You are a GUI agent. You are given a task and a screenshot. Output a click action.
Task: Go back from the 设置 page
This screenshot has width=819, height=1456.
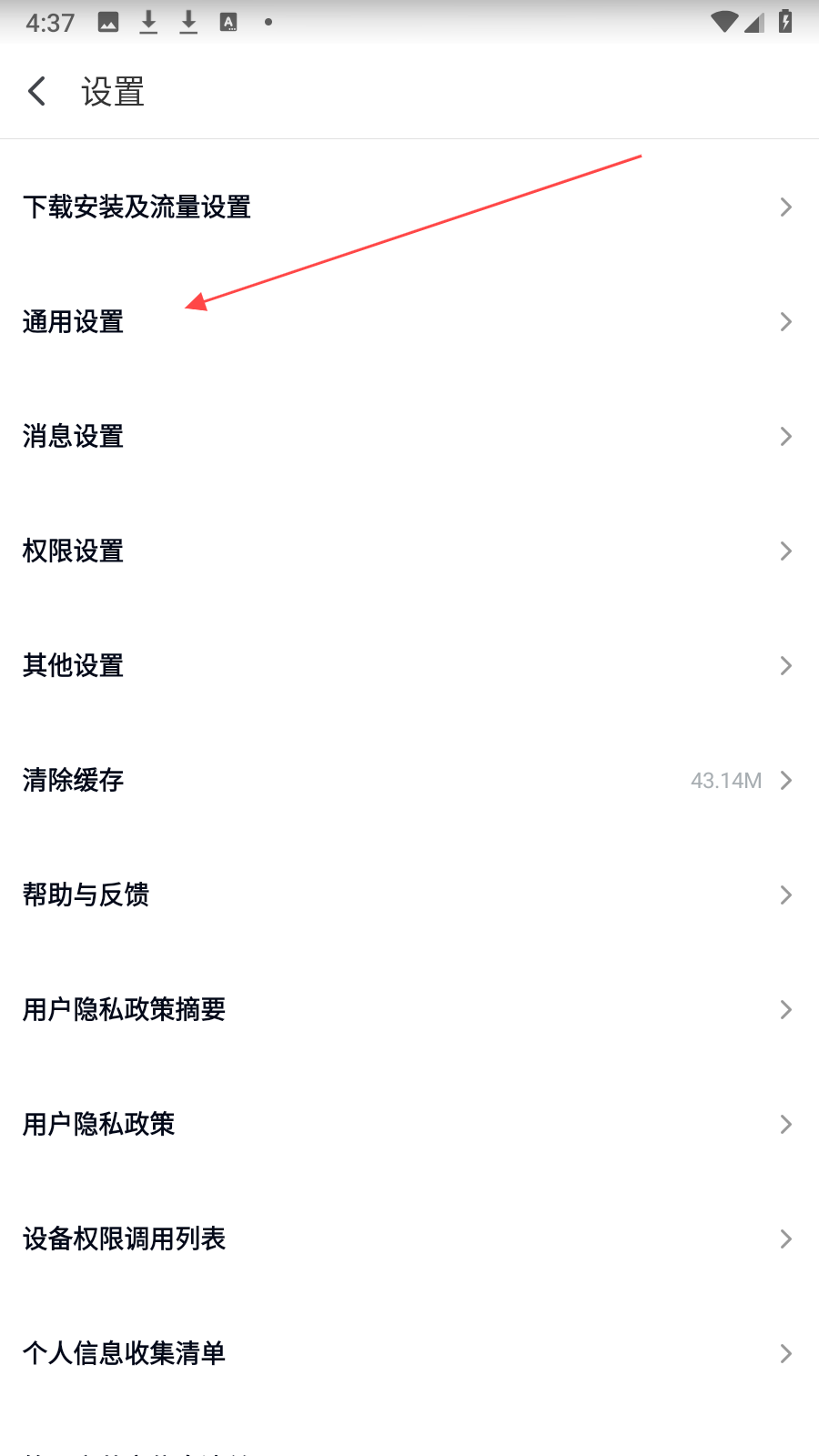37,91
